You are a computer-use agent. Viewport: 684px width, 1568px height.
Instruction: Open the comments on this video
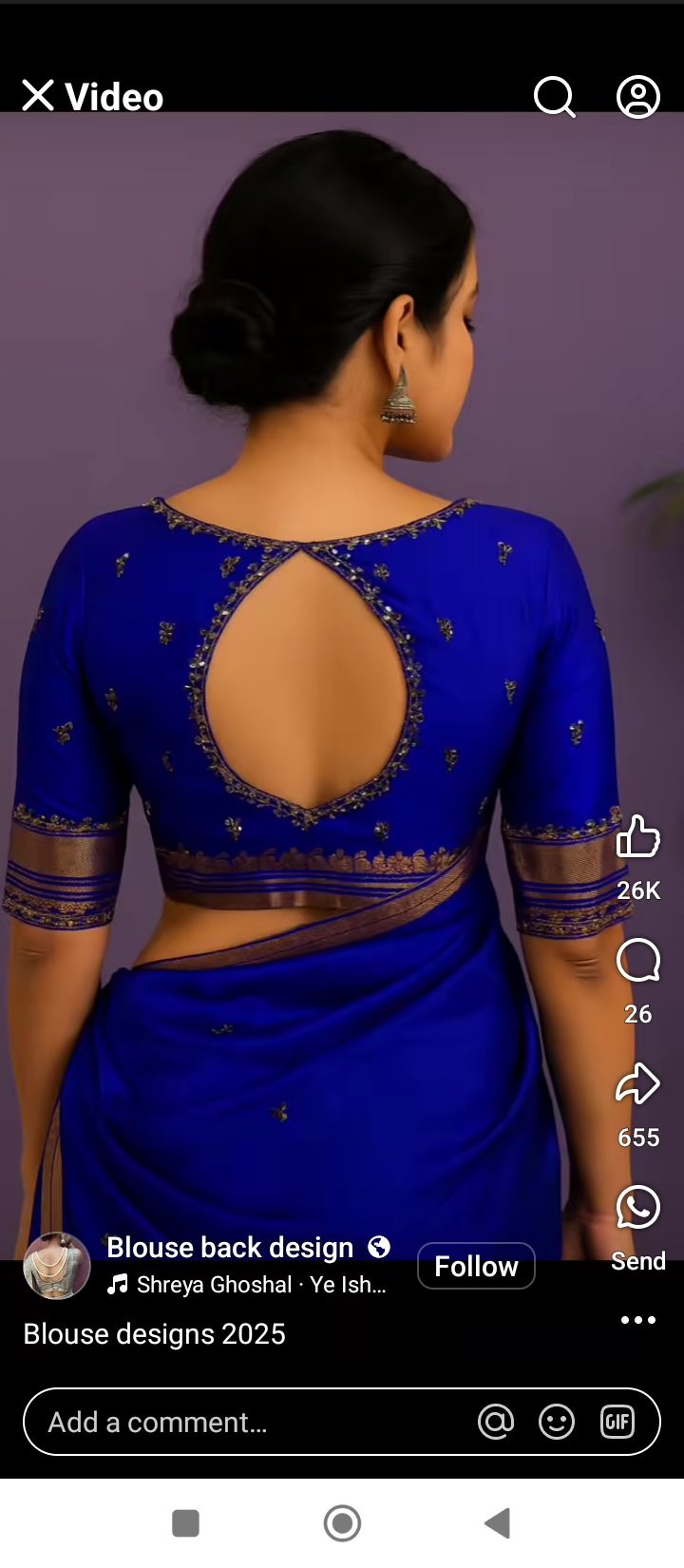637,961
